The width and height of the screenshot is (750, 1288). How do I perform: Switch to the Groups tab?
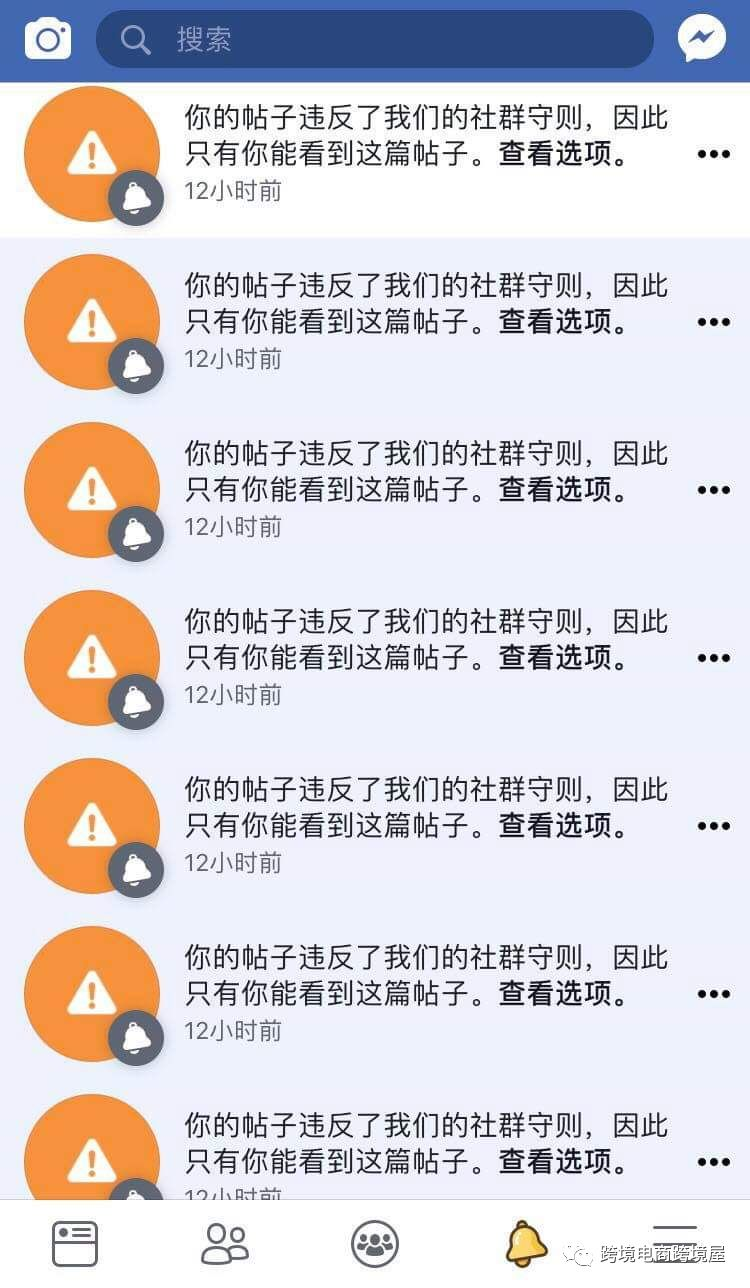pyautogui.click(x=375, y=1244)
